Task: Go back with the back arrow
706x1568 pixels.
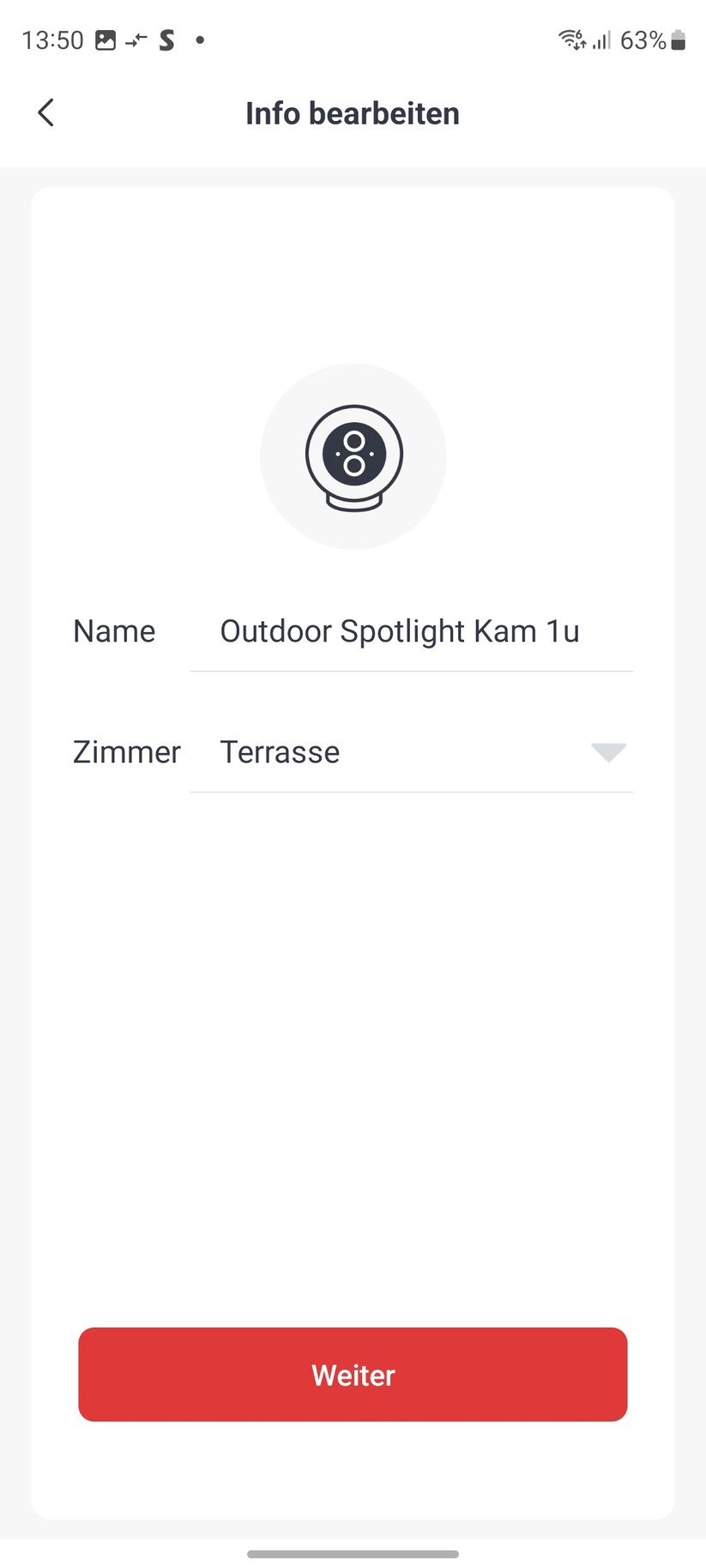Action: click(45, 112)
